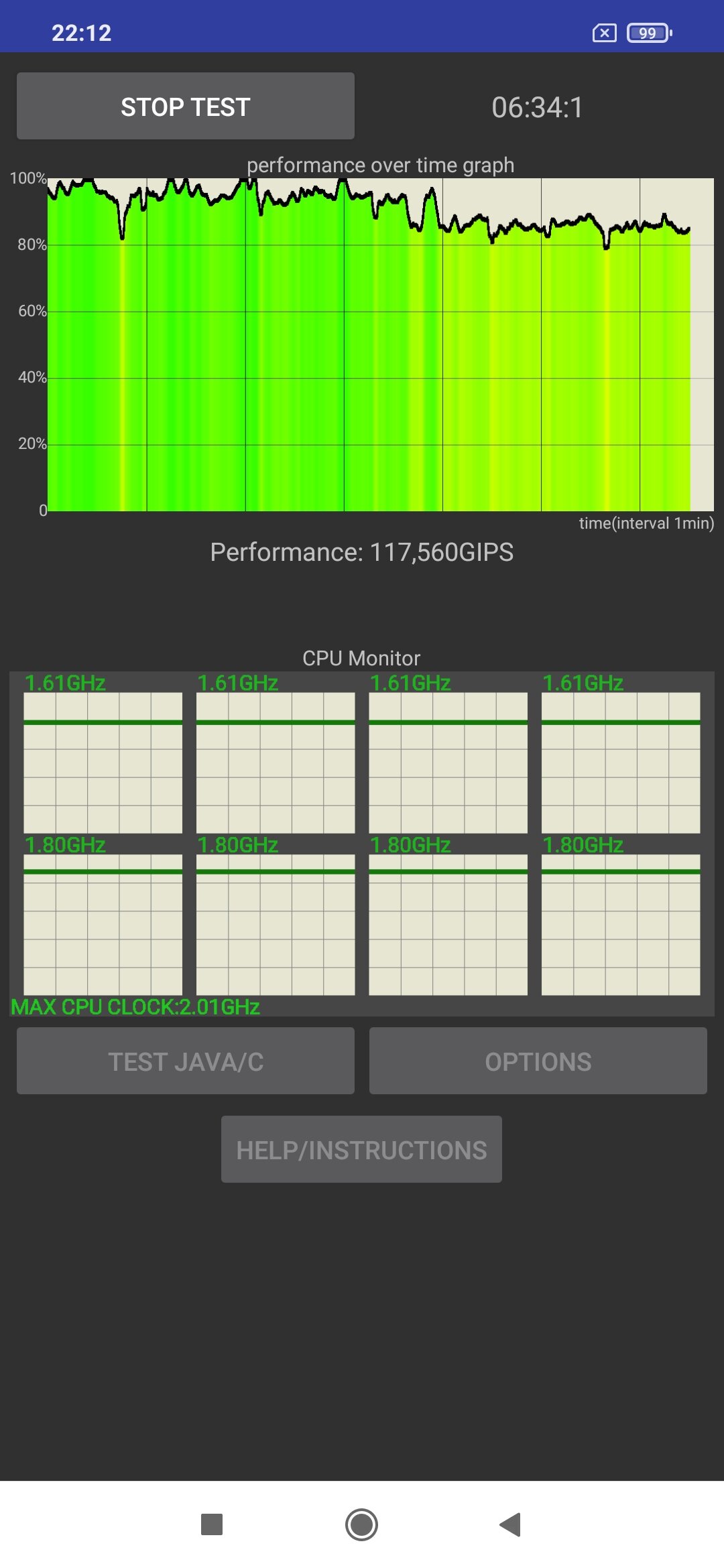
Task: Go to the home screen
Action: [x=361, y=1524]
